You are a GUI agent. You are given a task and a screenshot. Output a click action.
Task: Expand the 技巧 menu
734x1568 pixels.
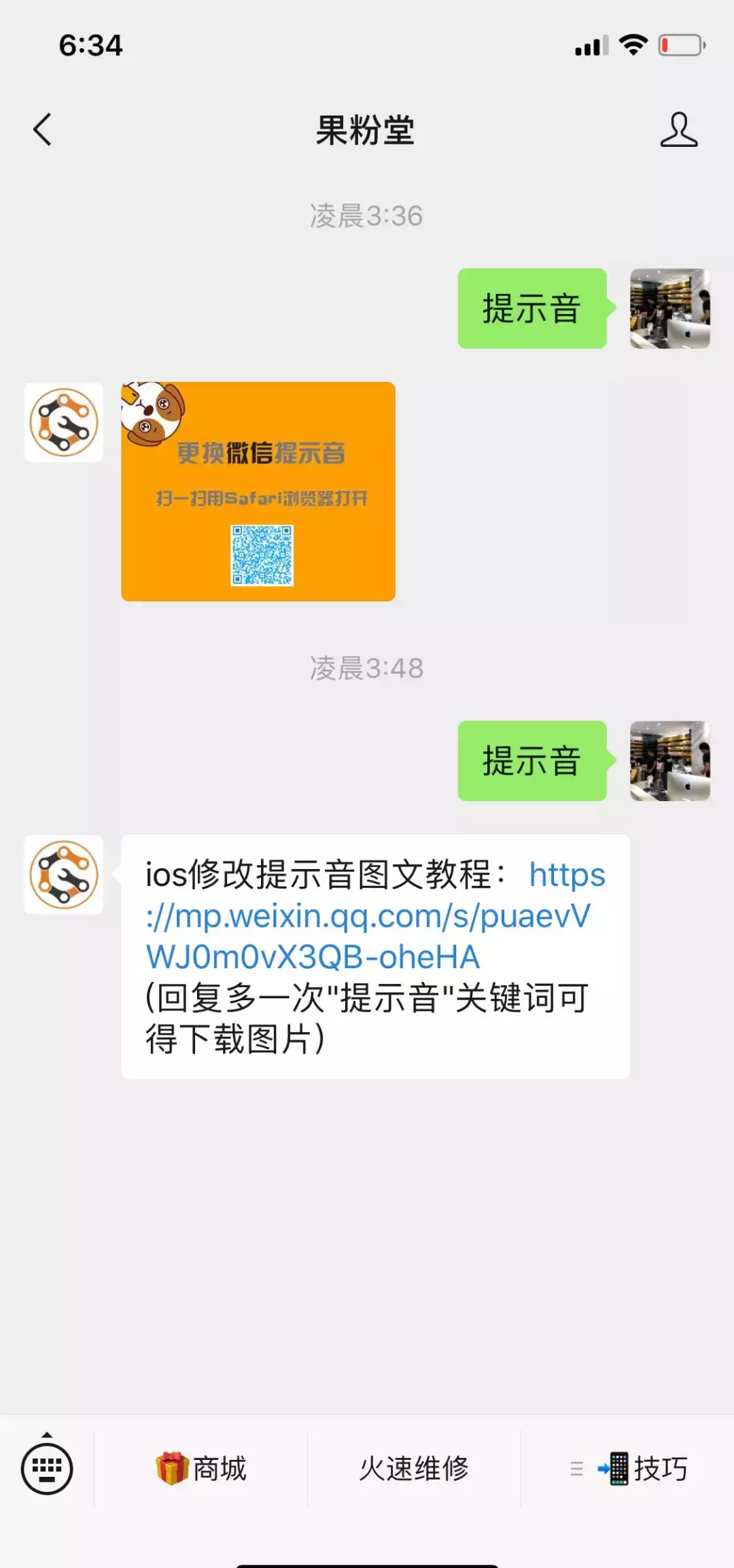pyautogui.click(x=629, y=1469)
